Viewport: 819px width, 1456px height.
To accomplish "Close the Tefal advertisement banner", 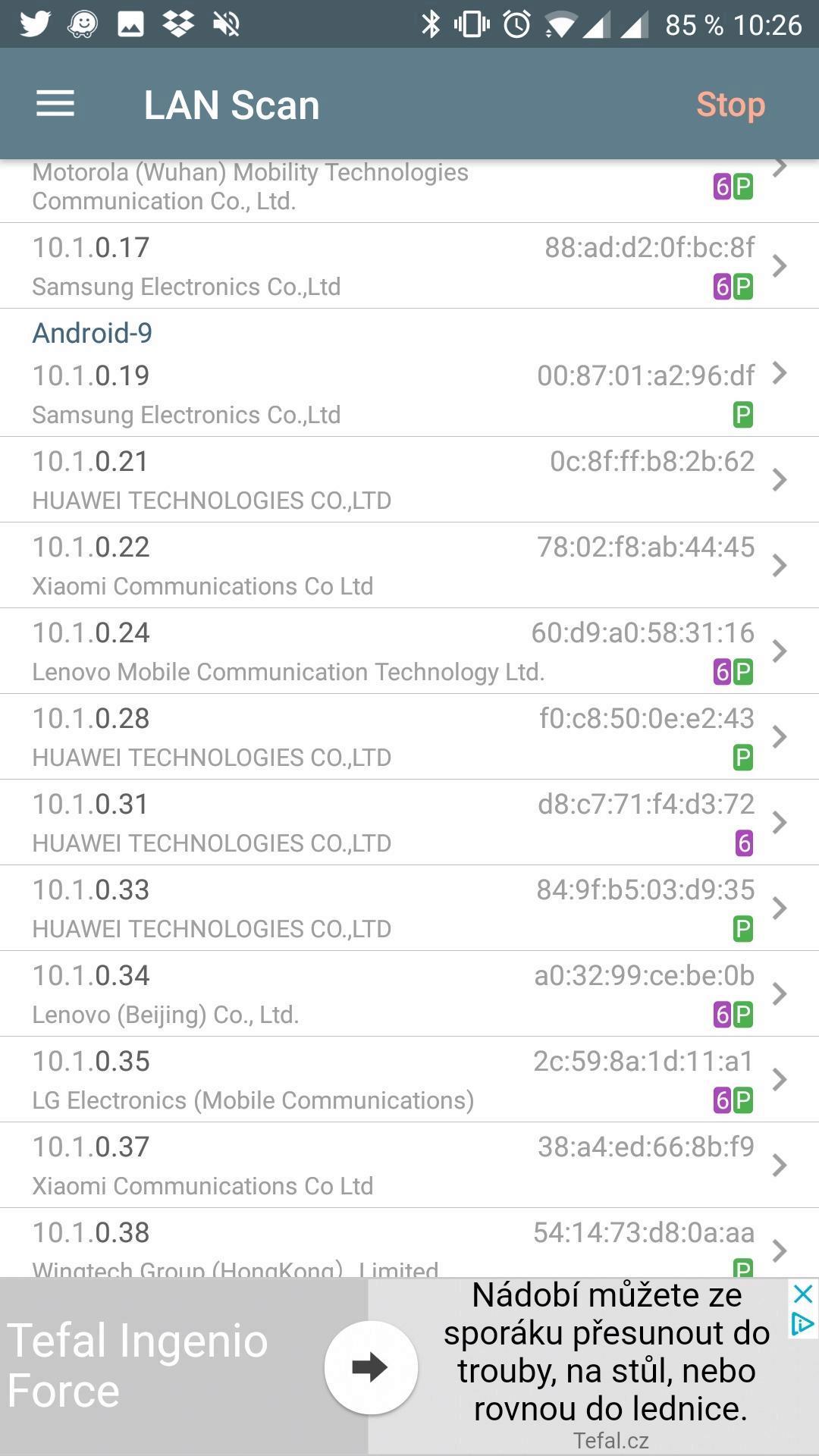I will coord(803,1294).
